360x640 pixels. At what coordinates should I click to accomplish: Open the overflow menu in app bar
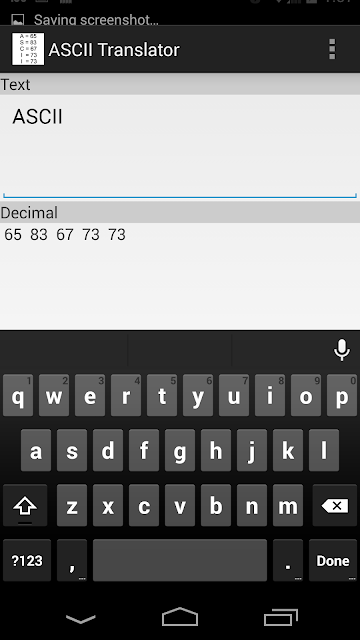click(x=332, y=49)
